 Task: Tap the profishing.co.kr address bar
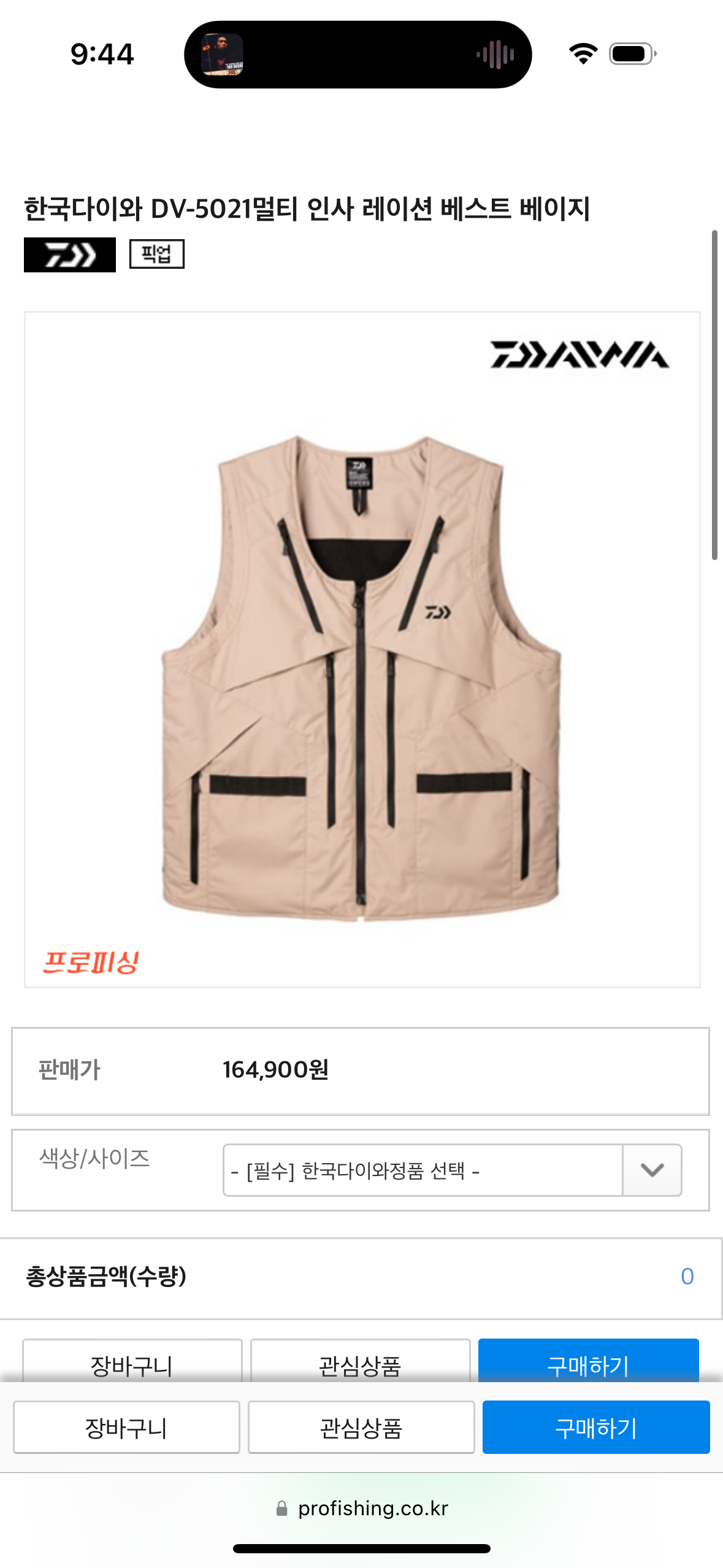(362, 1508)
